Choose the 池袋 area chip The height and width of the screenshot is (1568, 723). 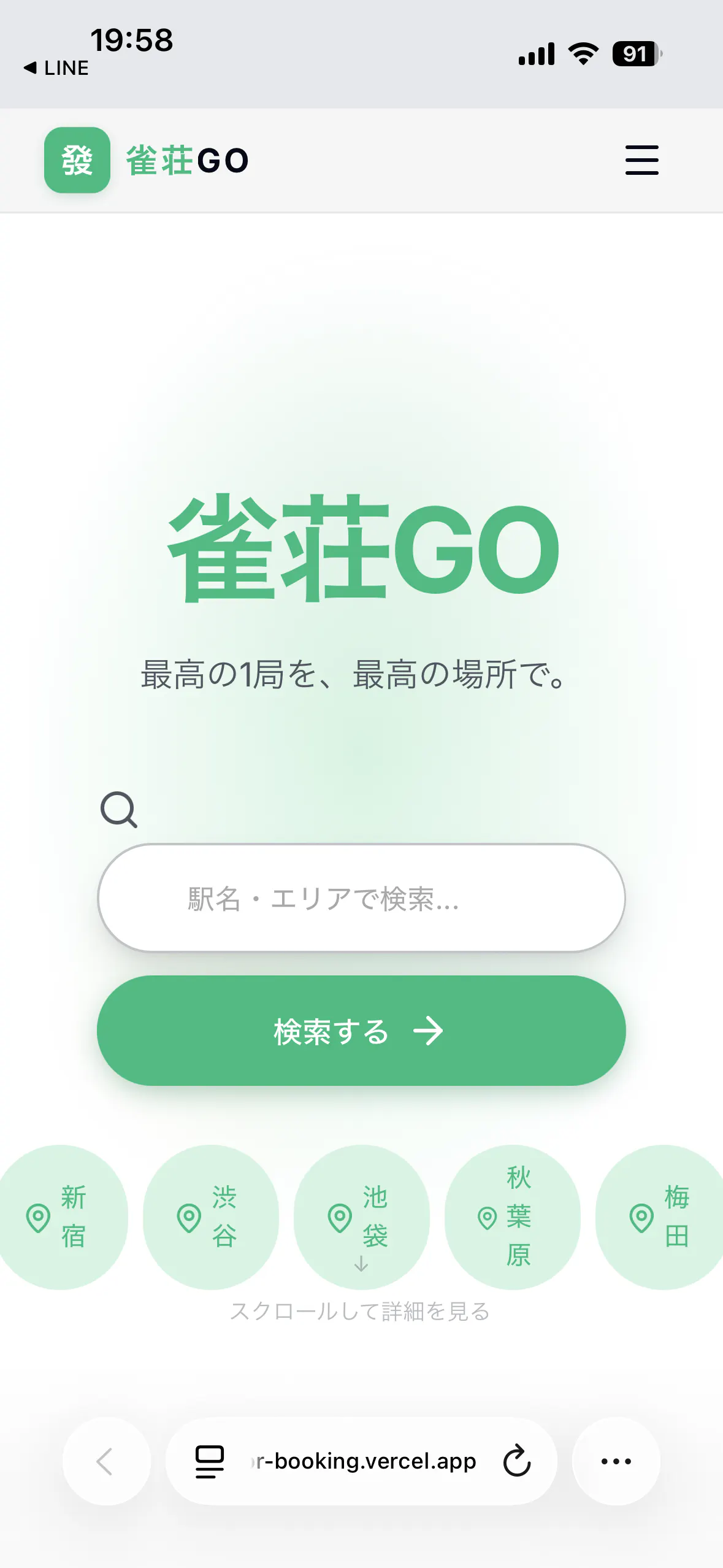click(361, 1217)
